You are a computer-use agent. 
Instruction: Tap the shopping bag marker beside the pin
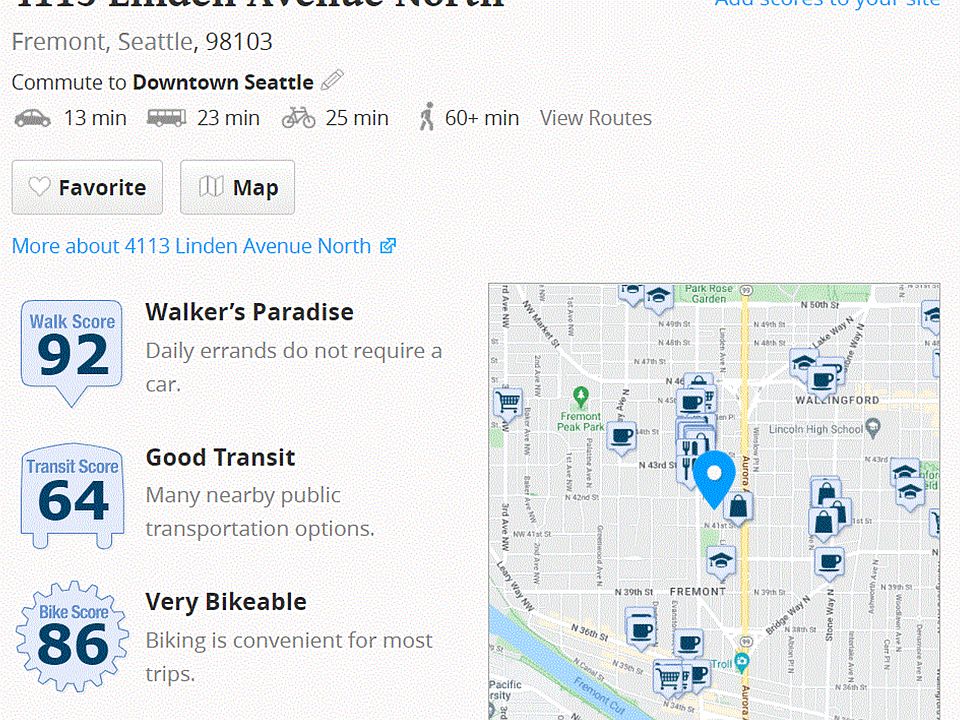pos(738,507)
